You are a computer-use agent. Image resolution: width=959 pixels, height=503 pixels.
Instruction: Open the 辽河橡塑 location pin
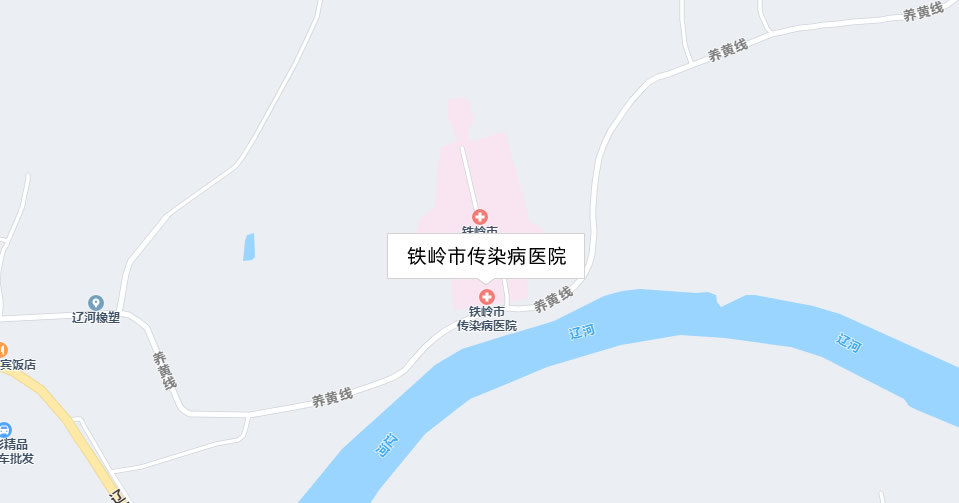point(96,302)
